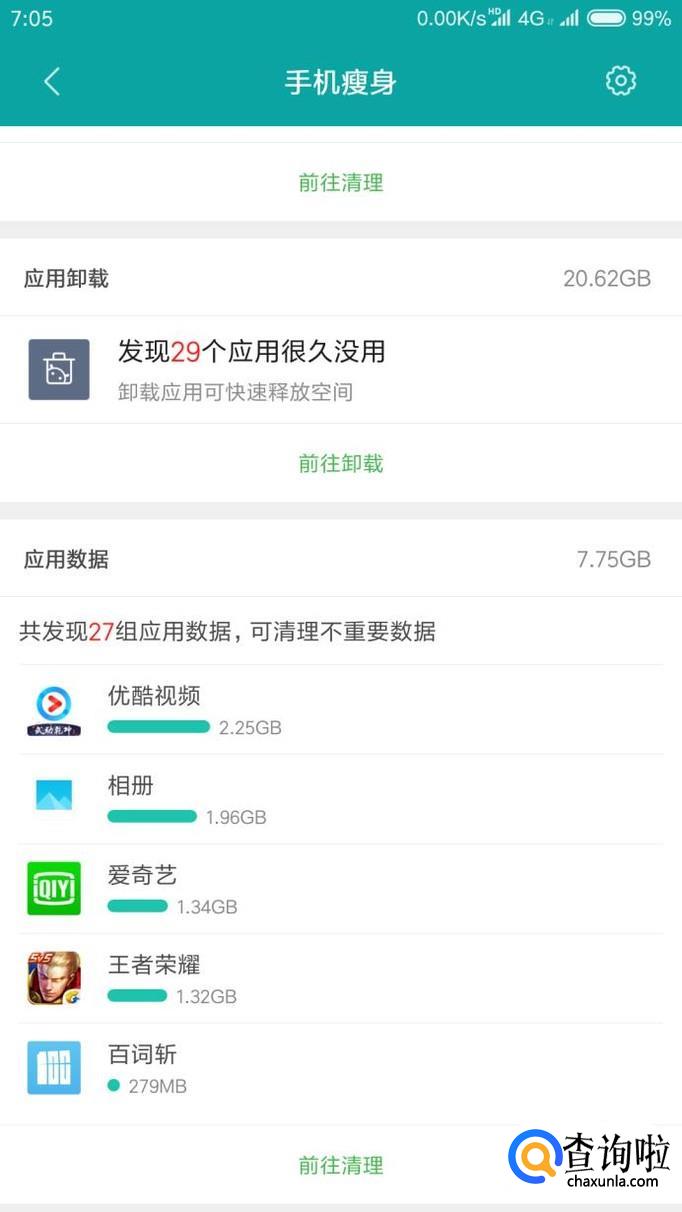Open 王者荣耀 app data entry
Viewport: 682px width, 1212px height.
pos(340,979)
